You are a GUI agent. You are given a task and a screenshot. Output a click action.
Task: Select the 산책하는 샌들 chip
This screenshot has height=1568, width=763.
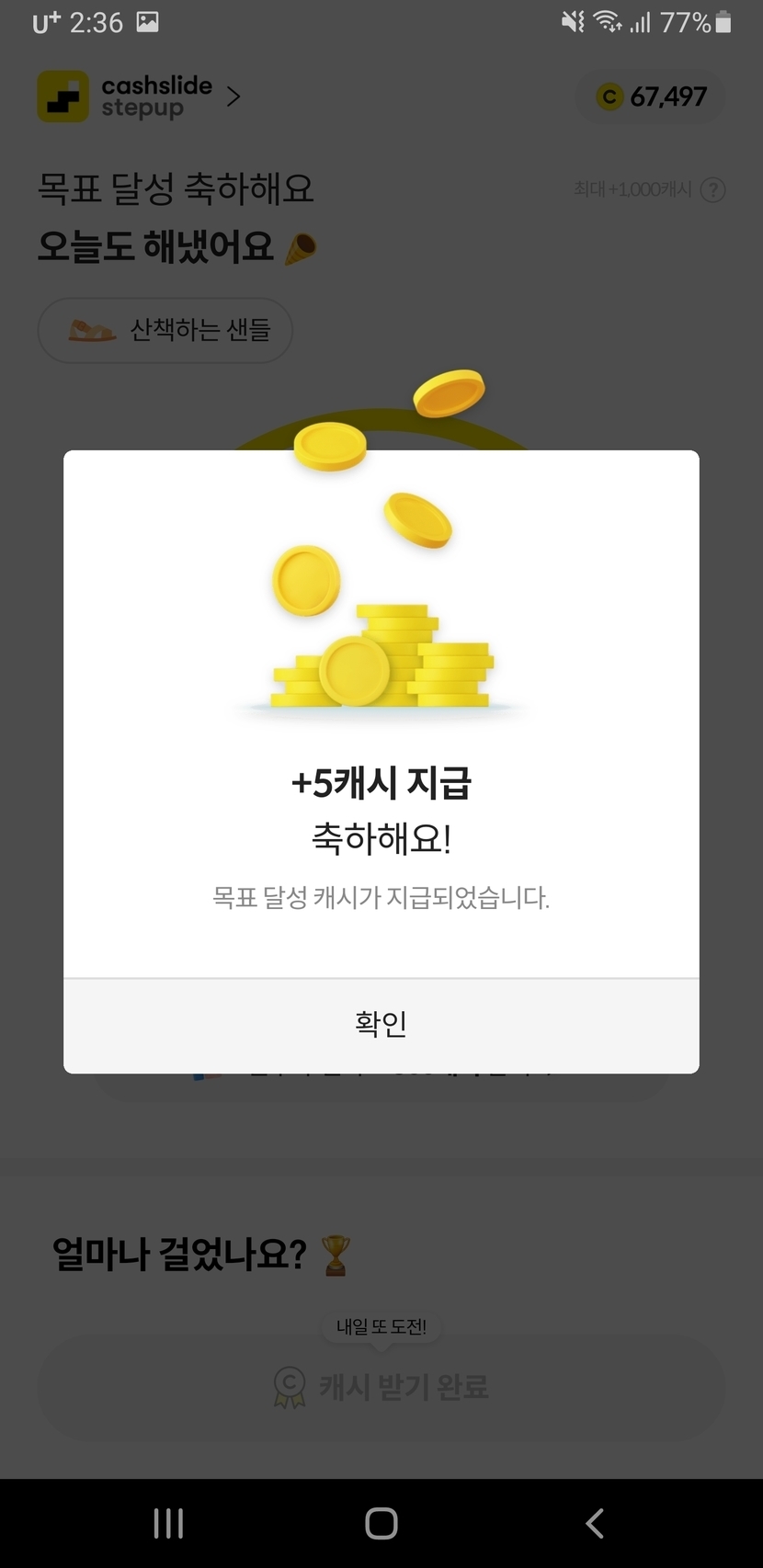click(x=165, y=330)
